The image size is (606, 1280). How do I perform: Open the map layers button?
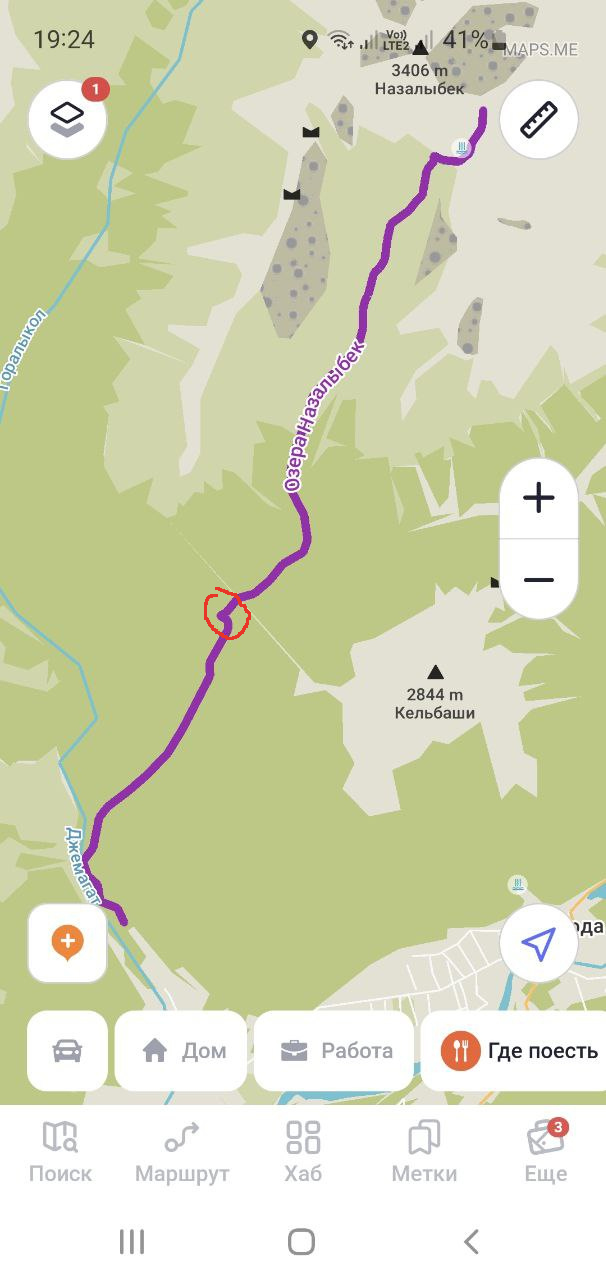67,120
